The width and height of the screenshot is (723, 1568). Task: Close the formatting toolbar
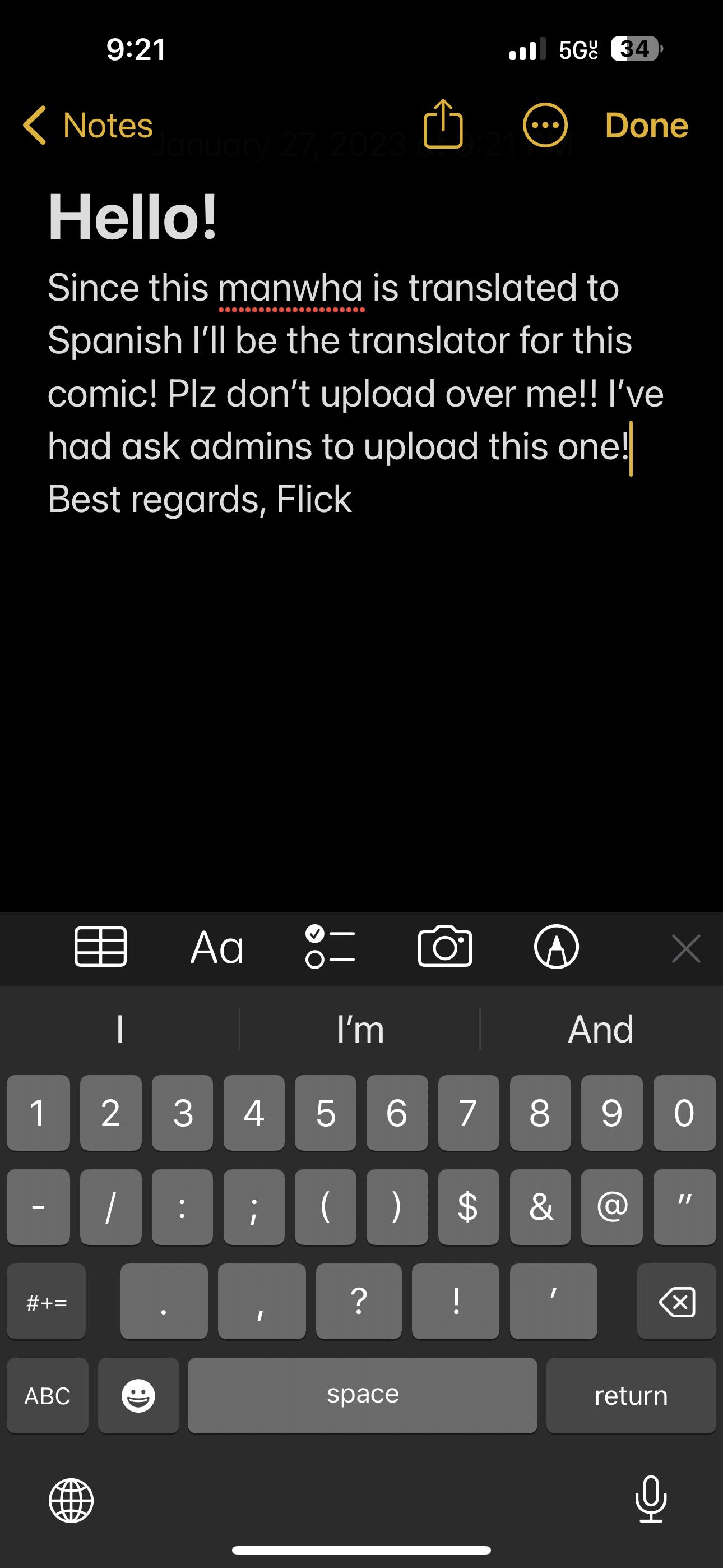(686, 948)
